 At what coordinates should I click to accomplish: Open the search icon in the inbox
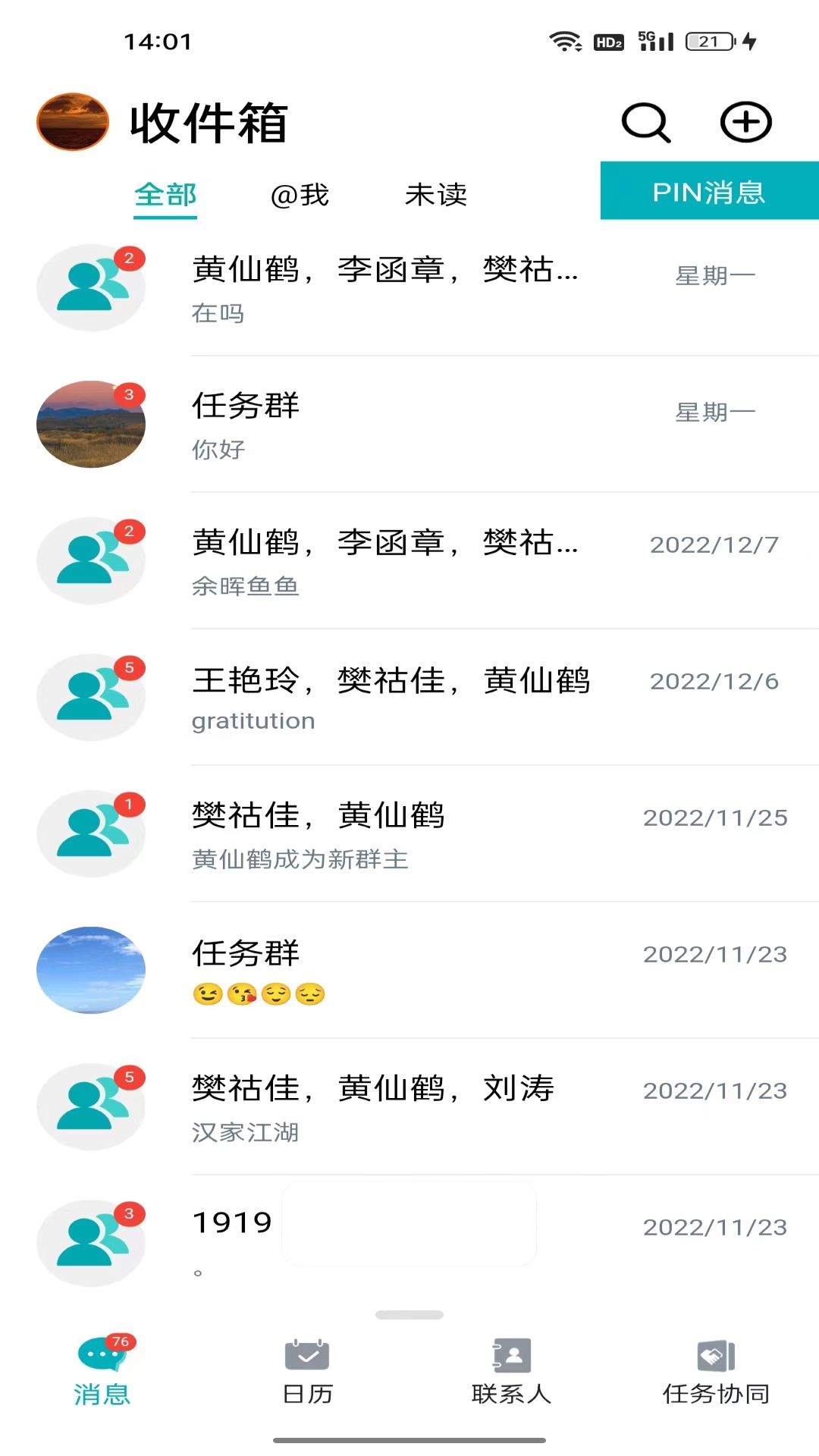pyautogui.click(x=645, y=122)
